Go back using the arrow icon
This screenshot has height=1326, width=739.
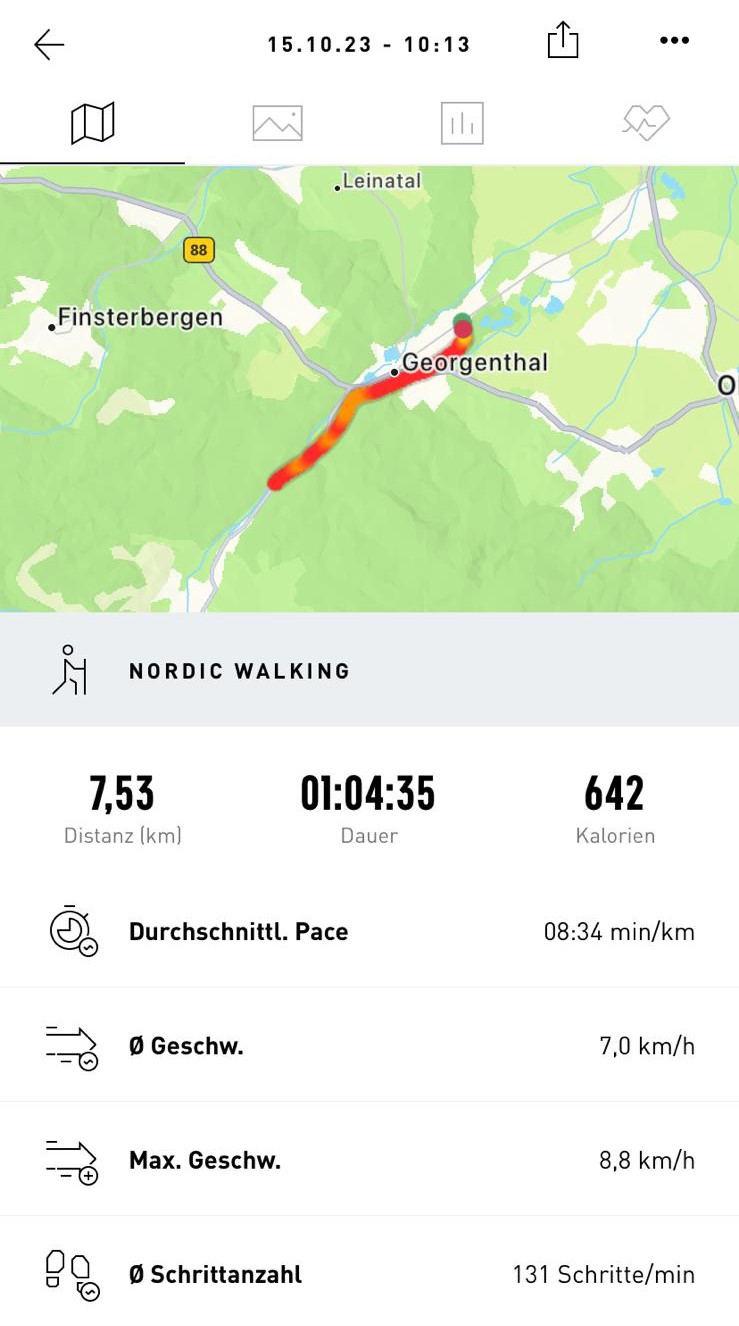coord(48,44)
